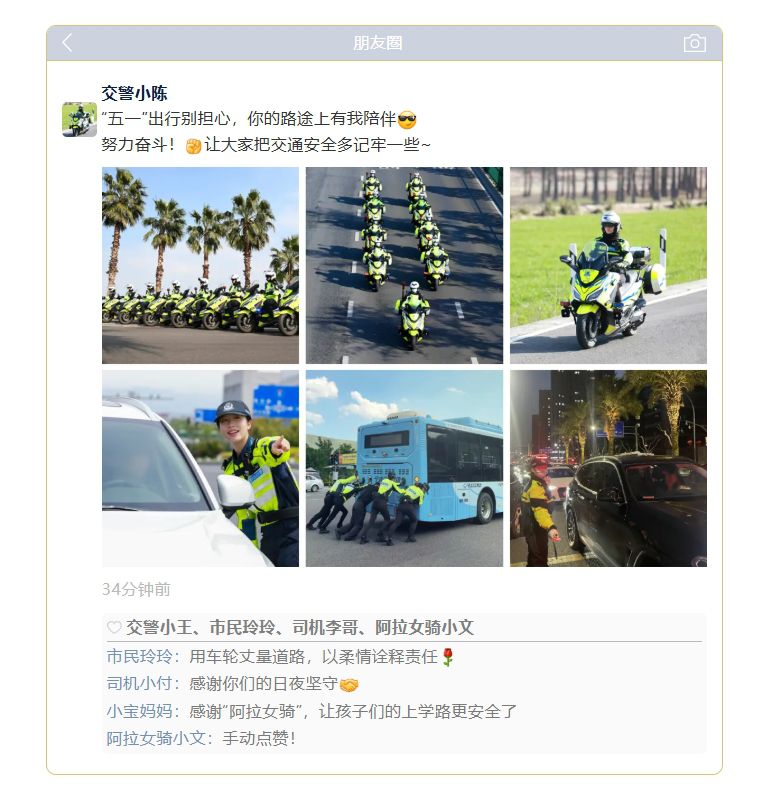Image resolution: width=762 pixels, height=802 pixels.
Task: Open the aerial photo of the motorcycle formation
Action: point(404,265)
